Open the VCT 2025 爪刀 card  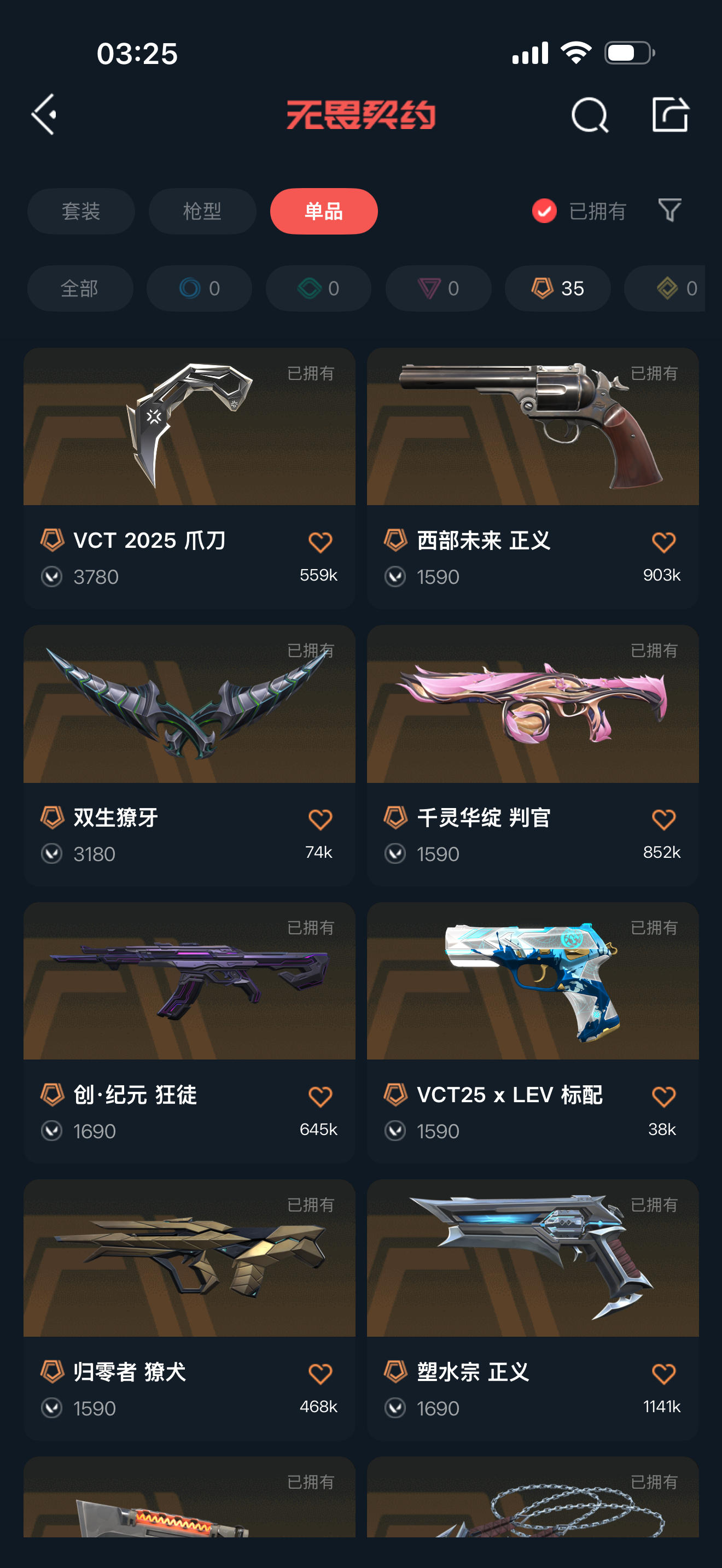coord(189,478)
